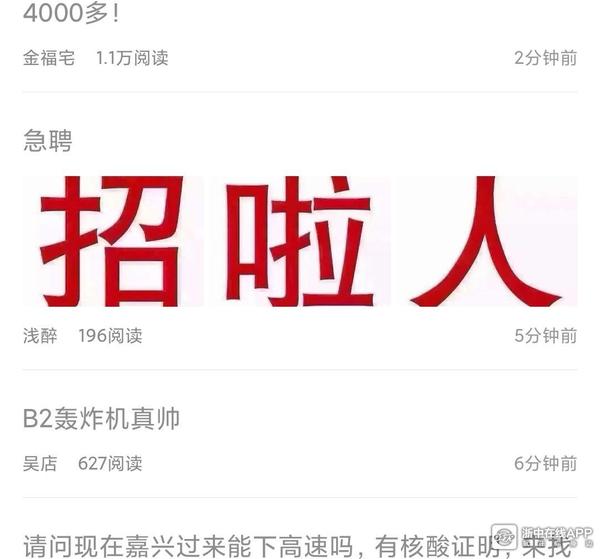600x559 pixels.
Task: Open the B2轰炸机真帅 post
Action: pos(101,418)
